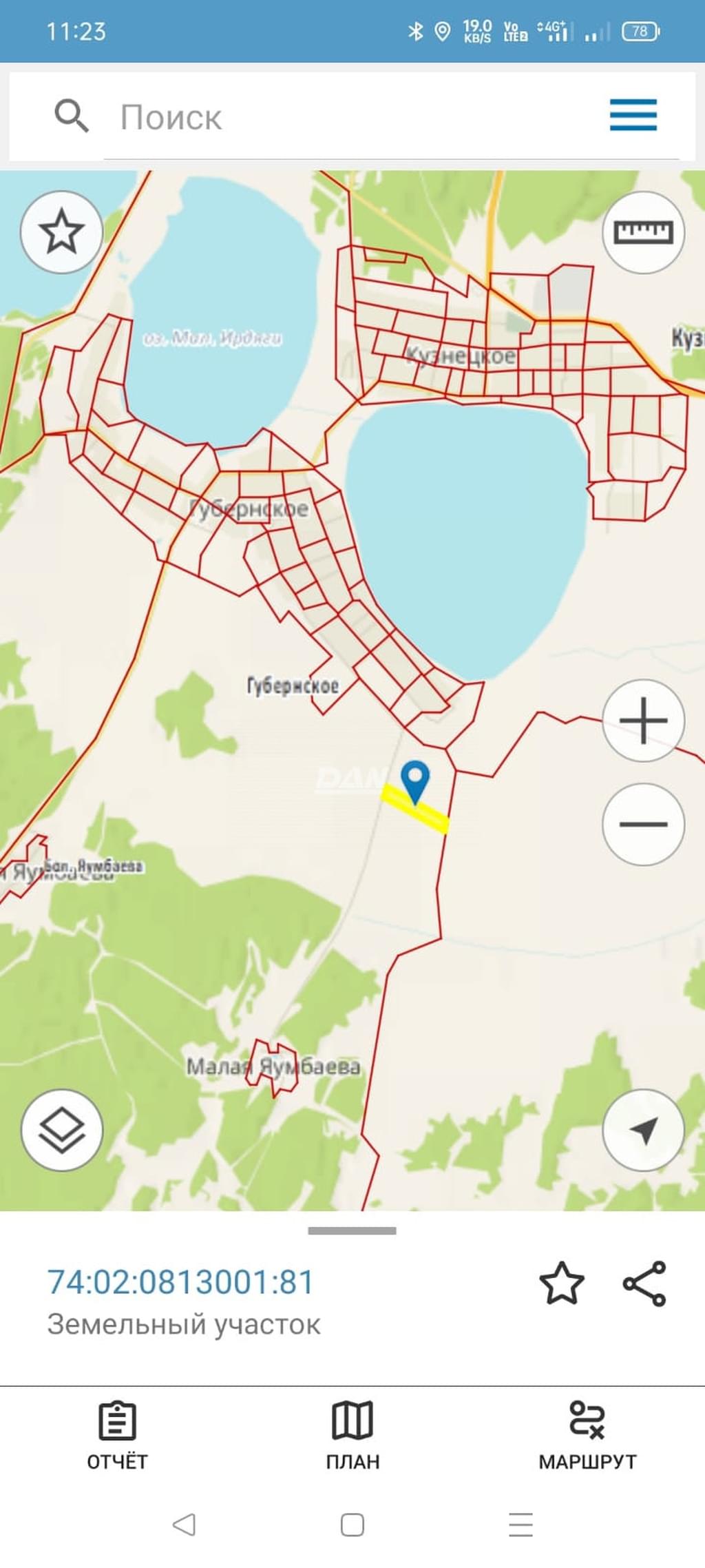
Task: Open the map layers selector
Action: [61, 1131]
